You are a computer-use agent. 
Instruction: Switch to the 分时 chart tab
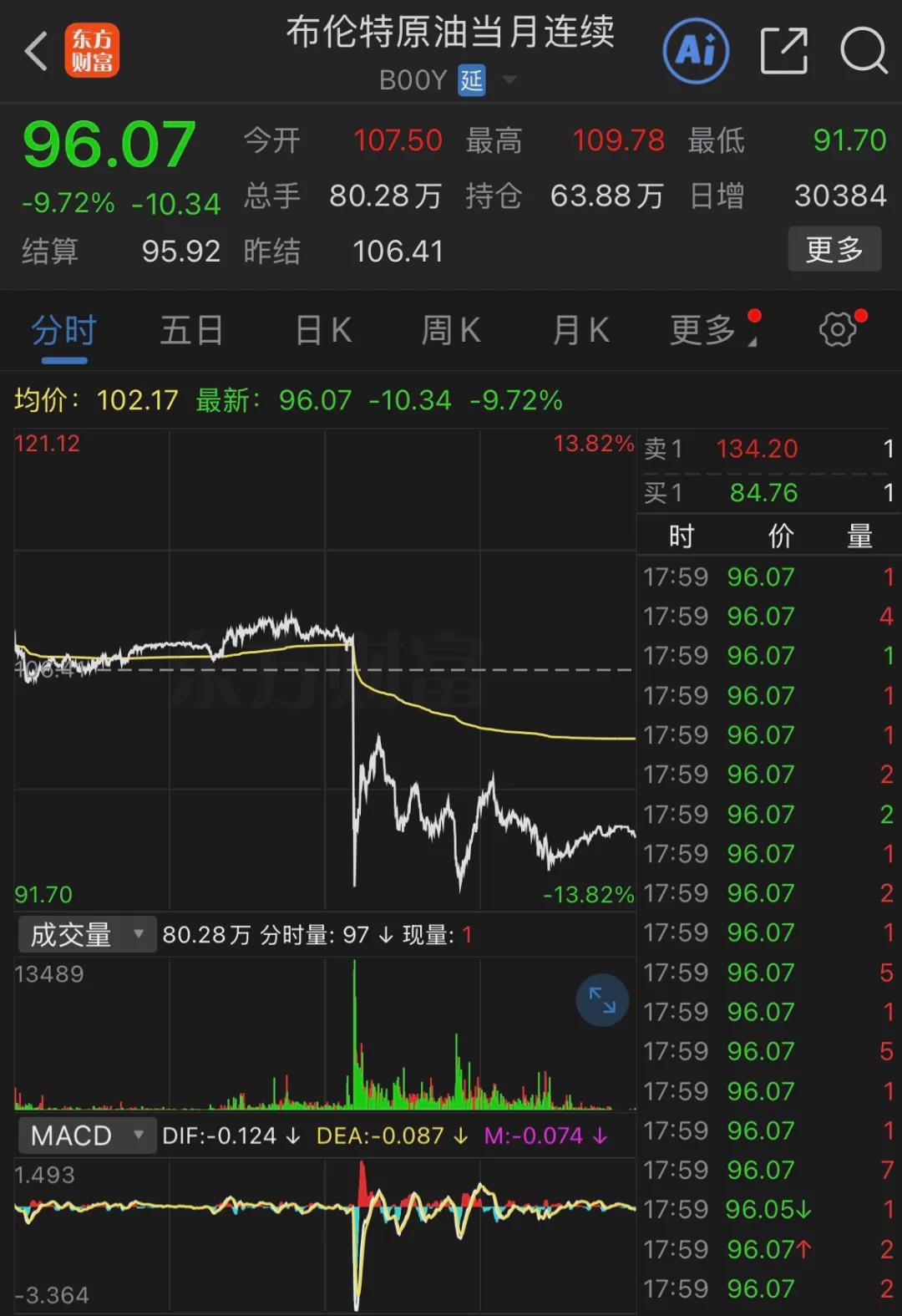pos(64,332)
